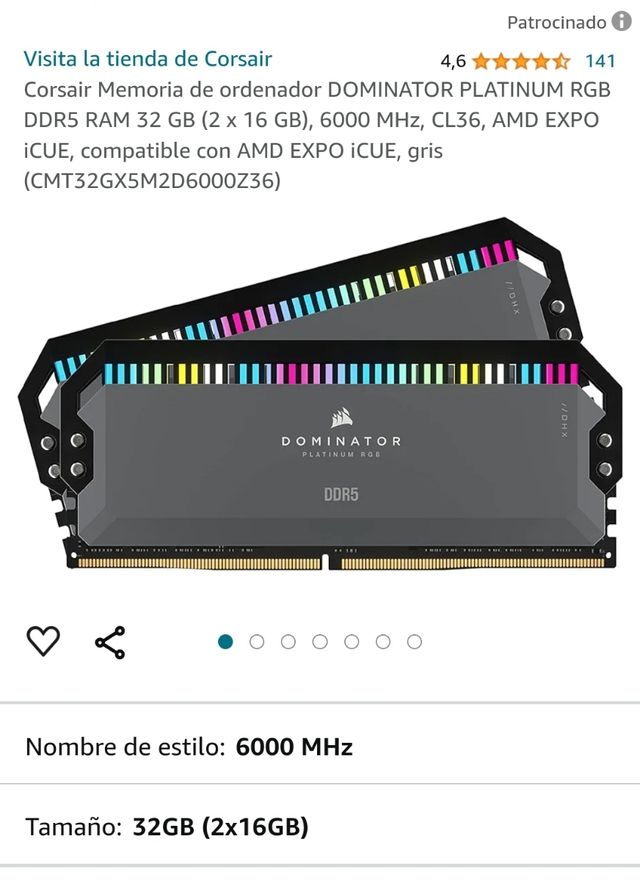Viewport: 640px width, 881px height.
Task: Jump to the last product image dot
Action: tap(414, 642)
